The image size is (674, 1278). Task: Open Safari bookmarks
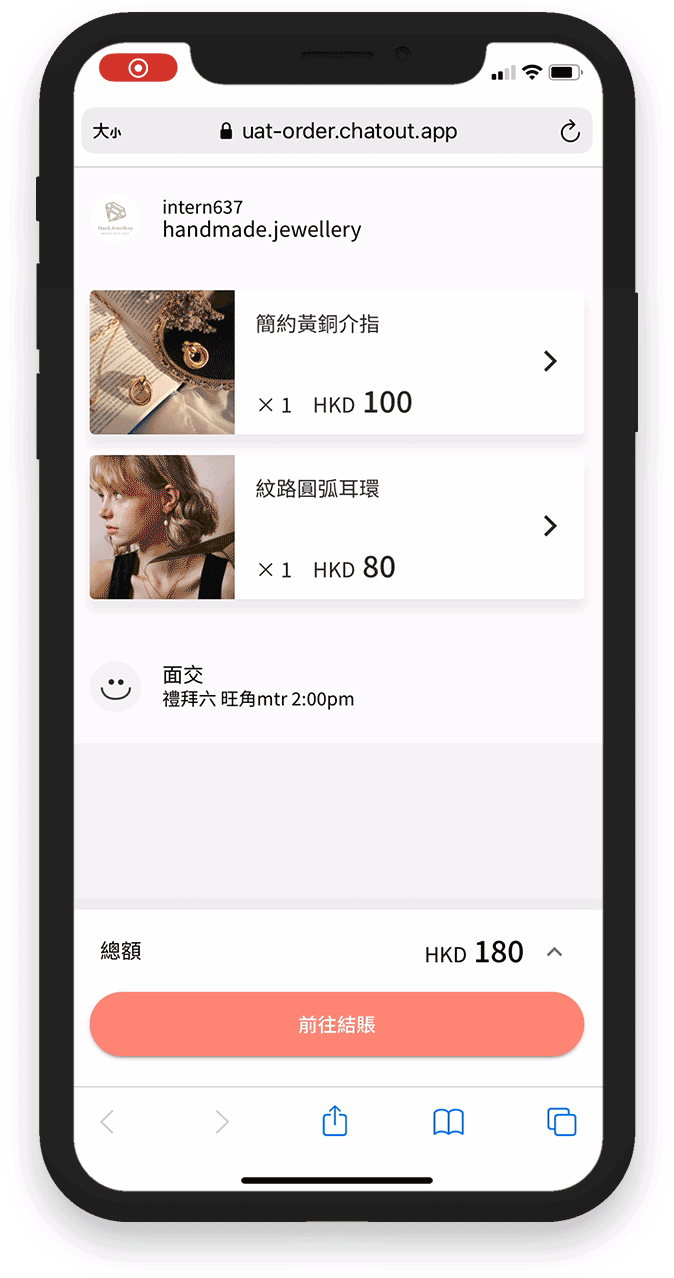[448, 1122]
